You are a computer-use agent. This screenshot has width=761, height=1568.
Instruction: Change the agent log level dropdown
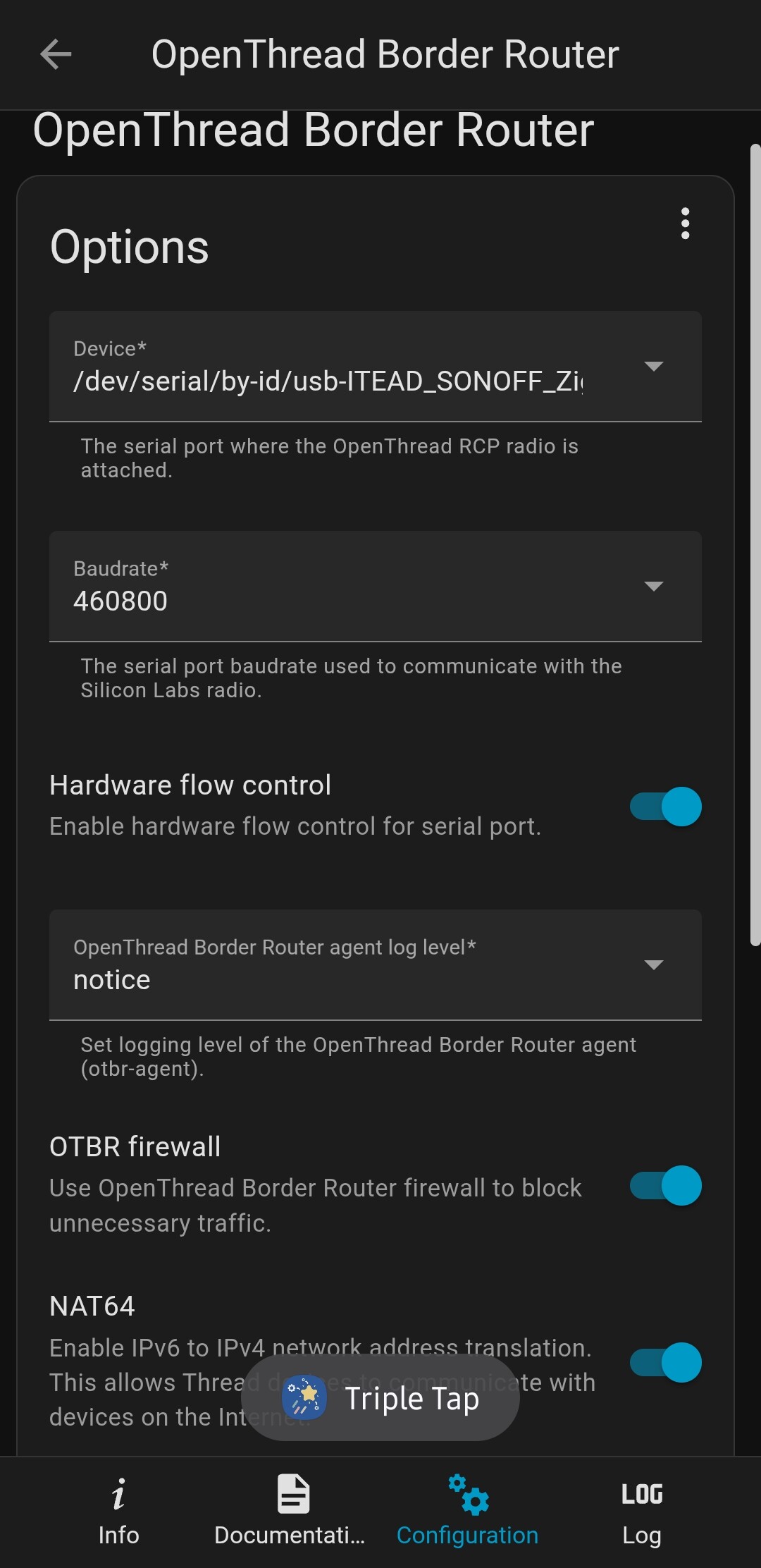[375, 964]
